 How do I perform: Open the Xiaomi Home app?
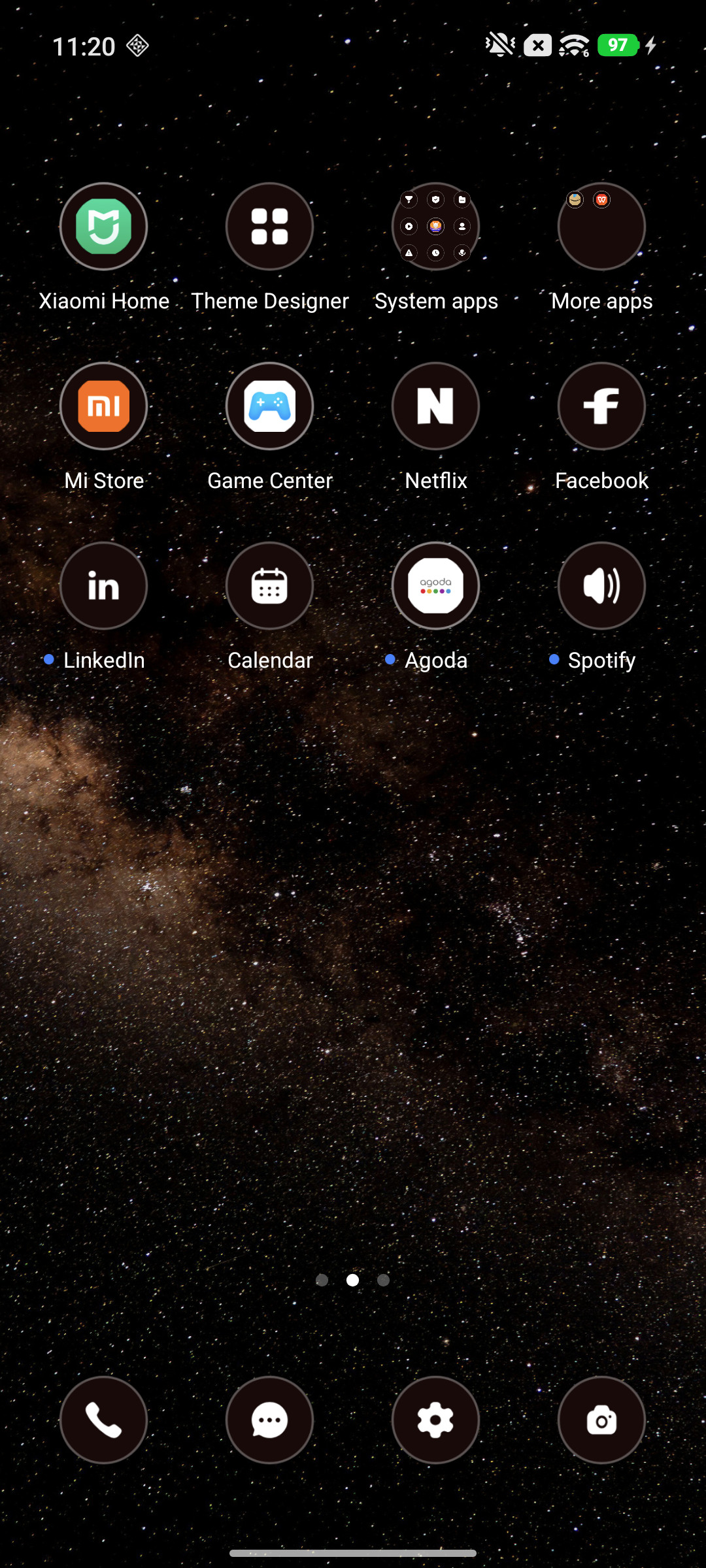[x=103, y=227]
